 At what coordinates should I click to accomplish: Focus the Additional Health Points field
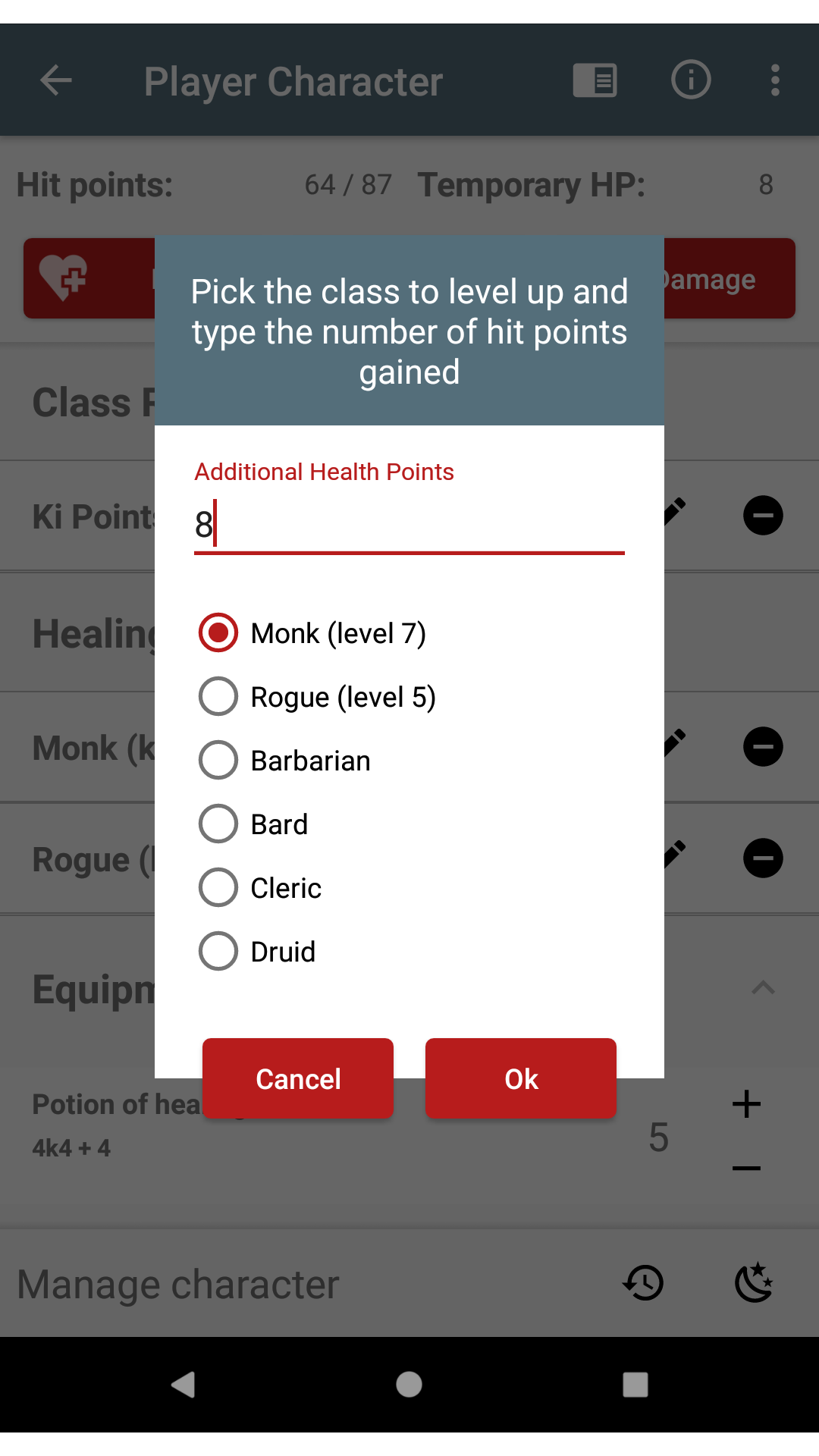pyautogui.click(x=409, y=525)
